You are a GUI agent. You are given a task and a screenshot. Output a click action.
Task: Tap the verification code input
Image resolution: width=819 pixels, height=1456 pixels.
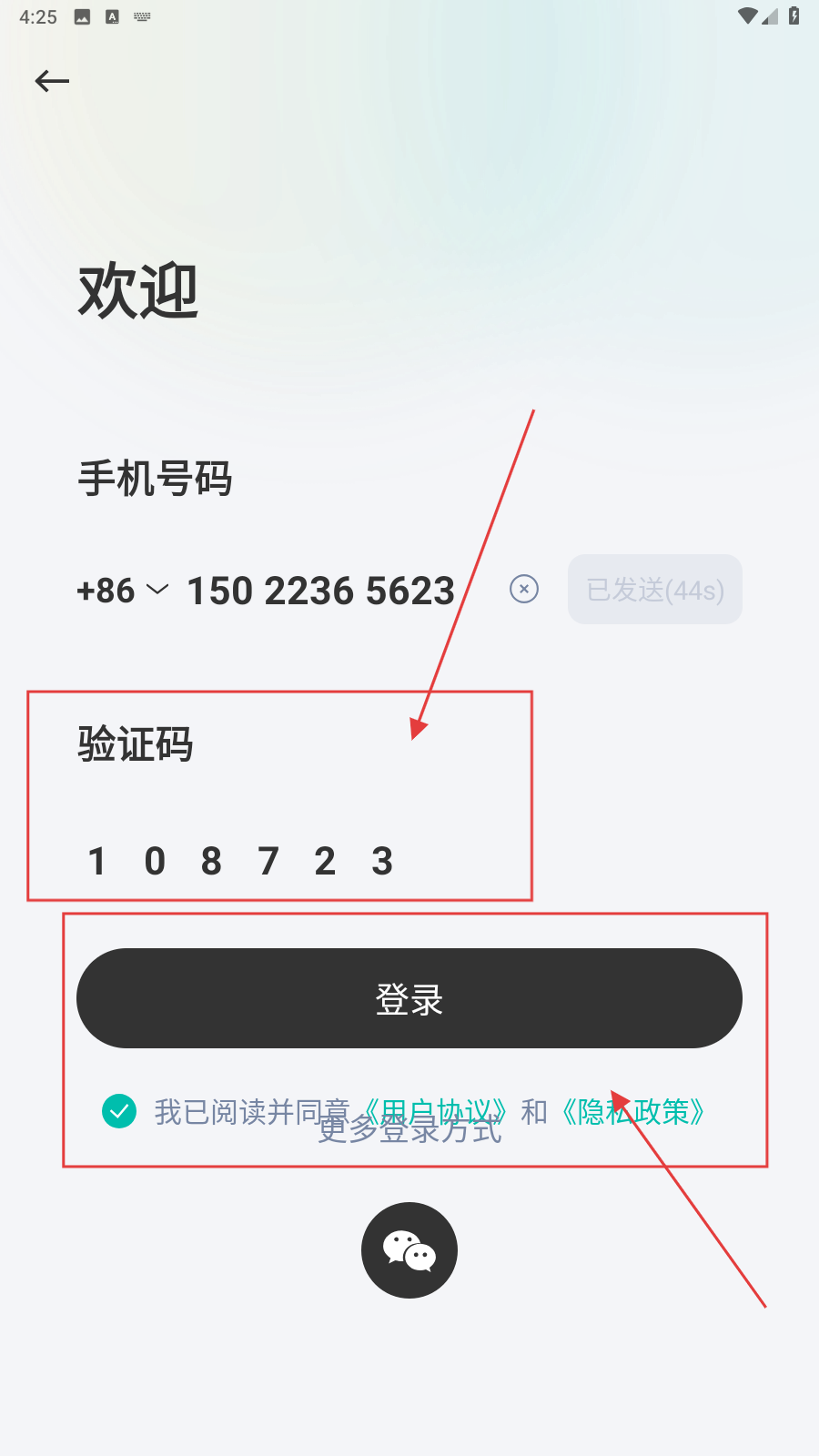point(240,861)
